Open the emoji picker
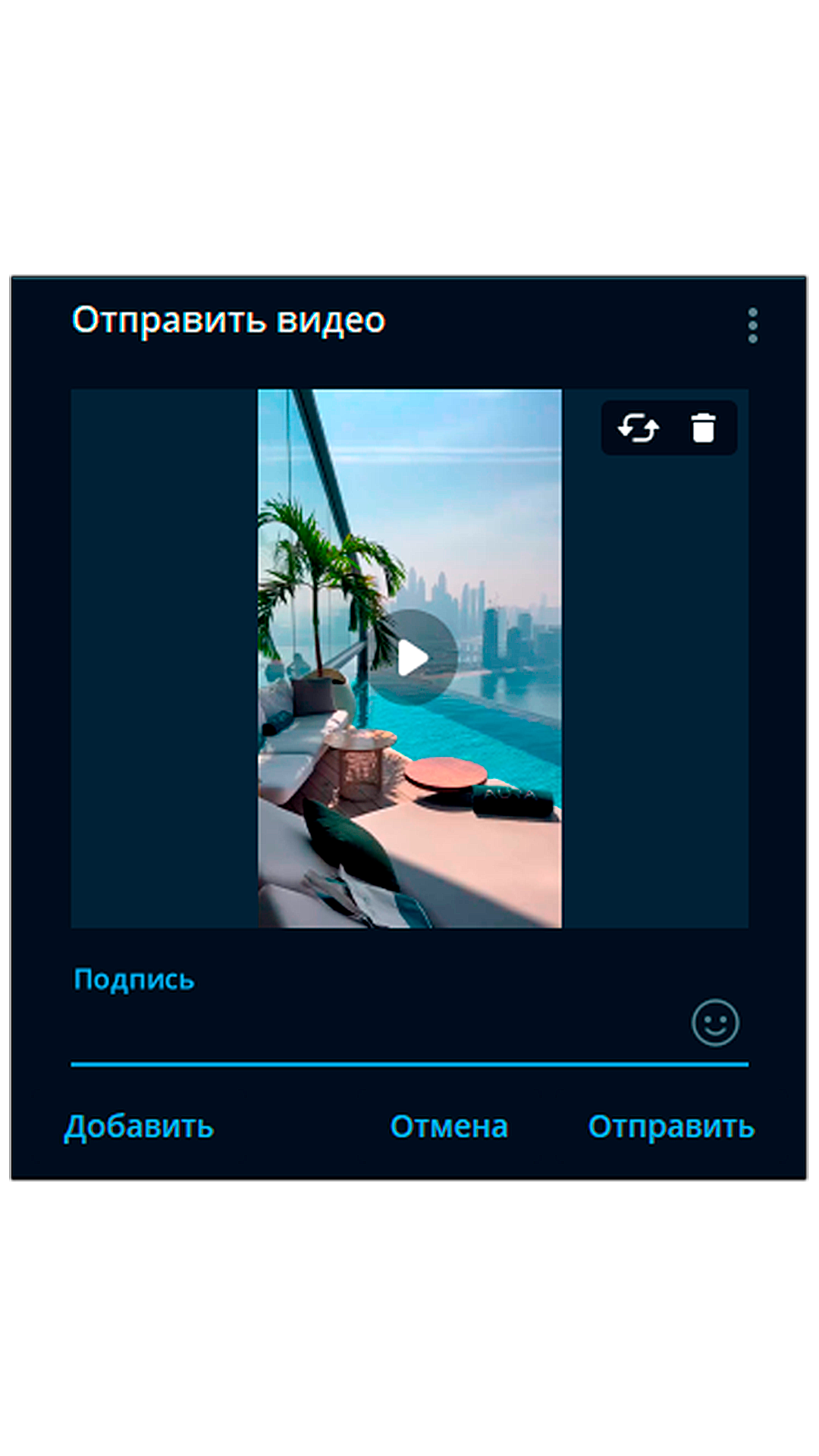The width and height of the screenshot is (819, 1456). click(x=714, y=1023)
